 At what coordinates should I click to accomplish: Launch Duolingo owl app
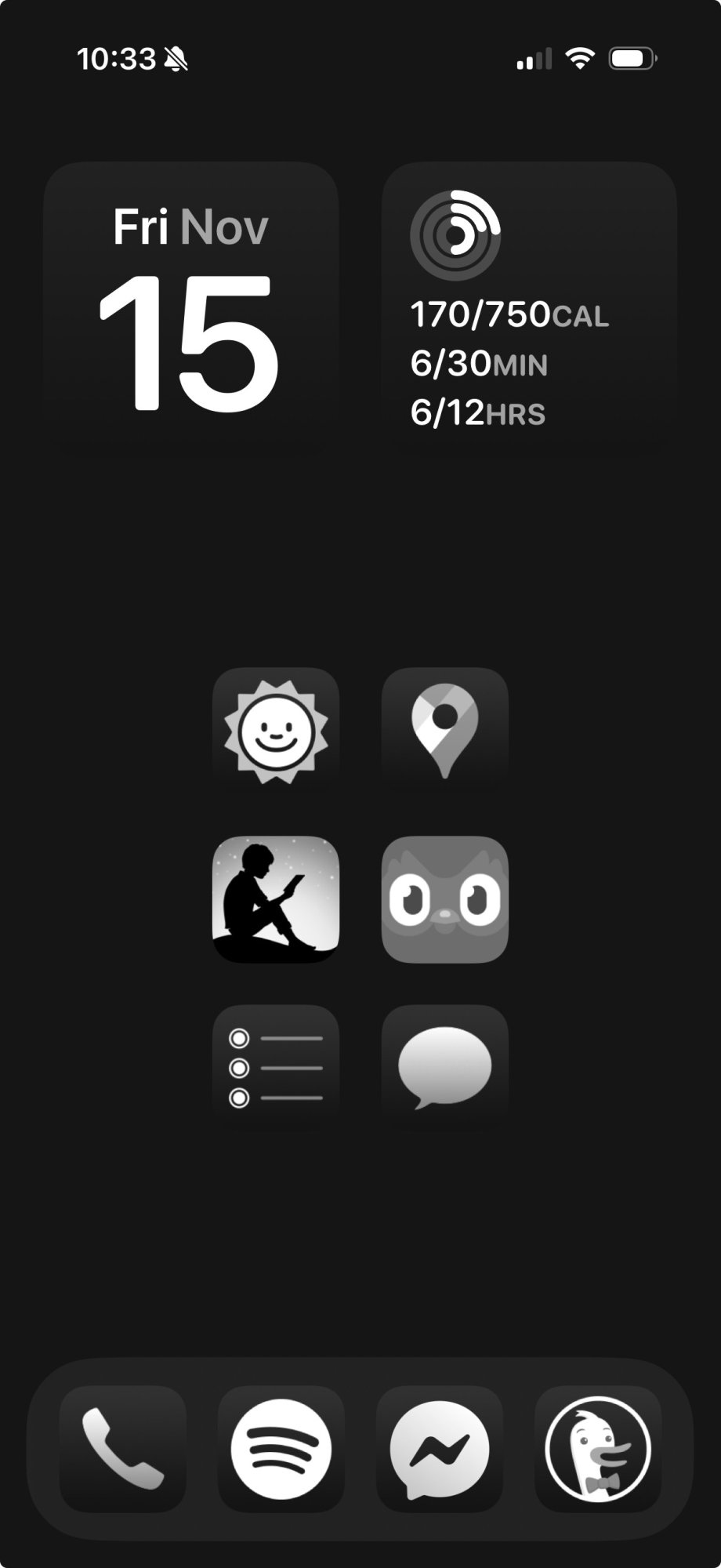(x=444, y=899)
